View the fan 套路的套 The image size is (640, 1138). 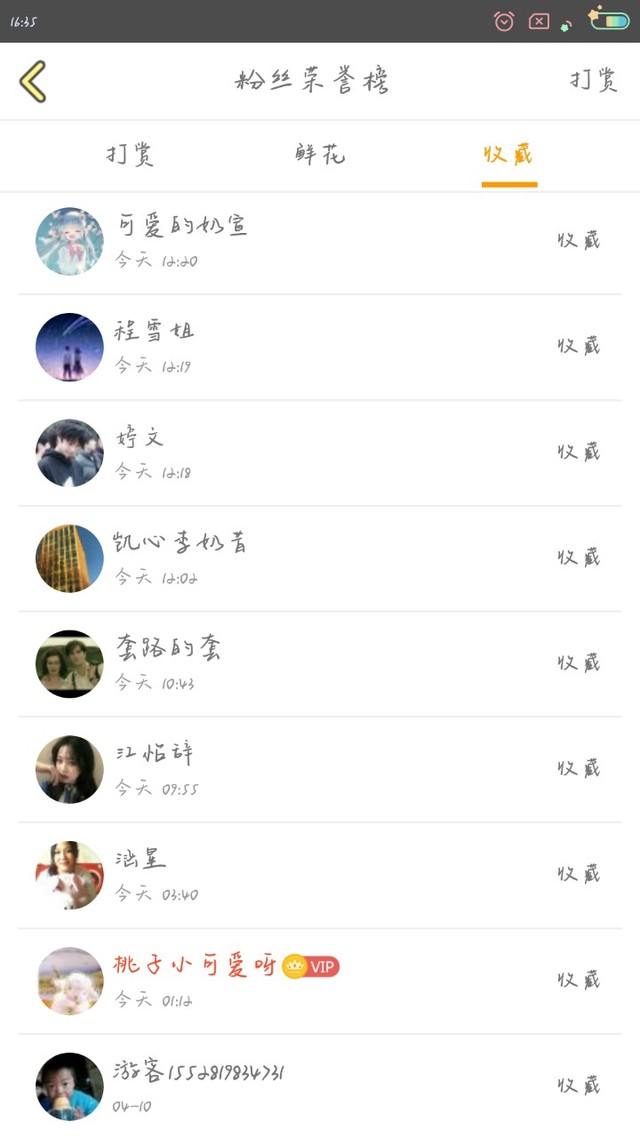tap(320, 664)
